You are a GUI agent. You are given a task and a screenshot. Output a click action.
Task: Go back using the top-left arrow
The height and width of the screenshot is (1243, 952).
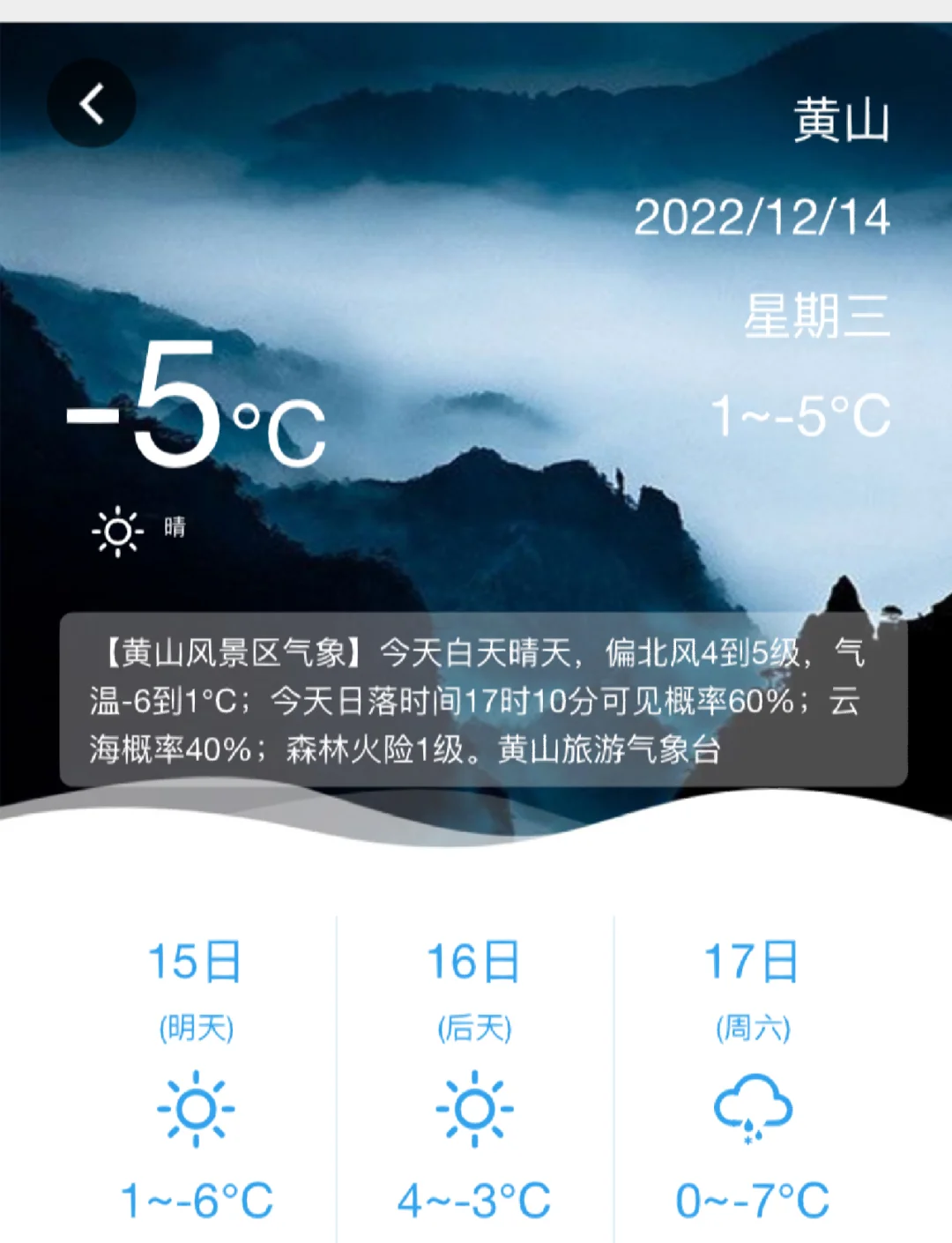tap(92, 103)
